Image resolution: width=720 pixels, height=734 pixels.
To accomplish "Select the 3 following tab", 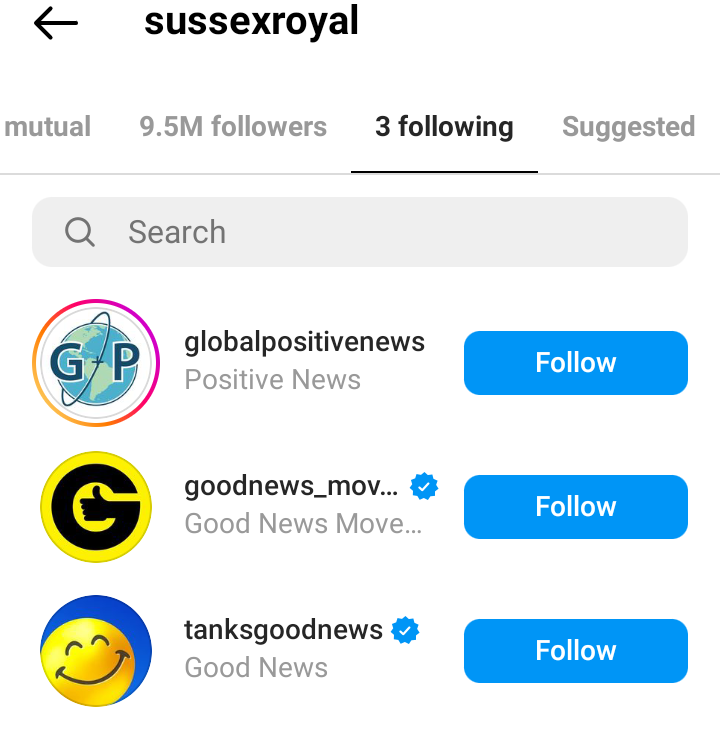I will pyautogui.click(x=444, y=127).
